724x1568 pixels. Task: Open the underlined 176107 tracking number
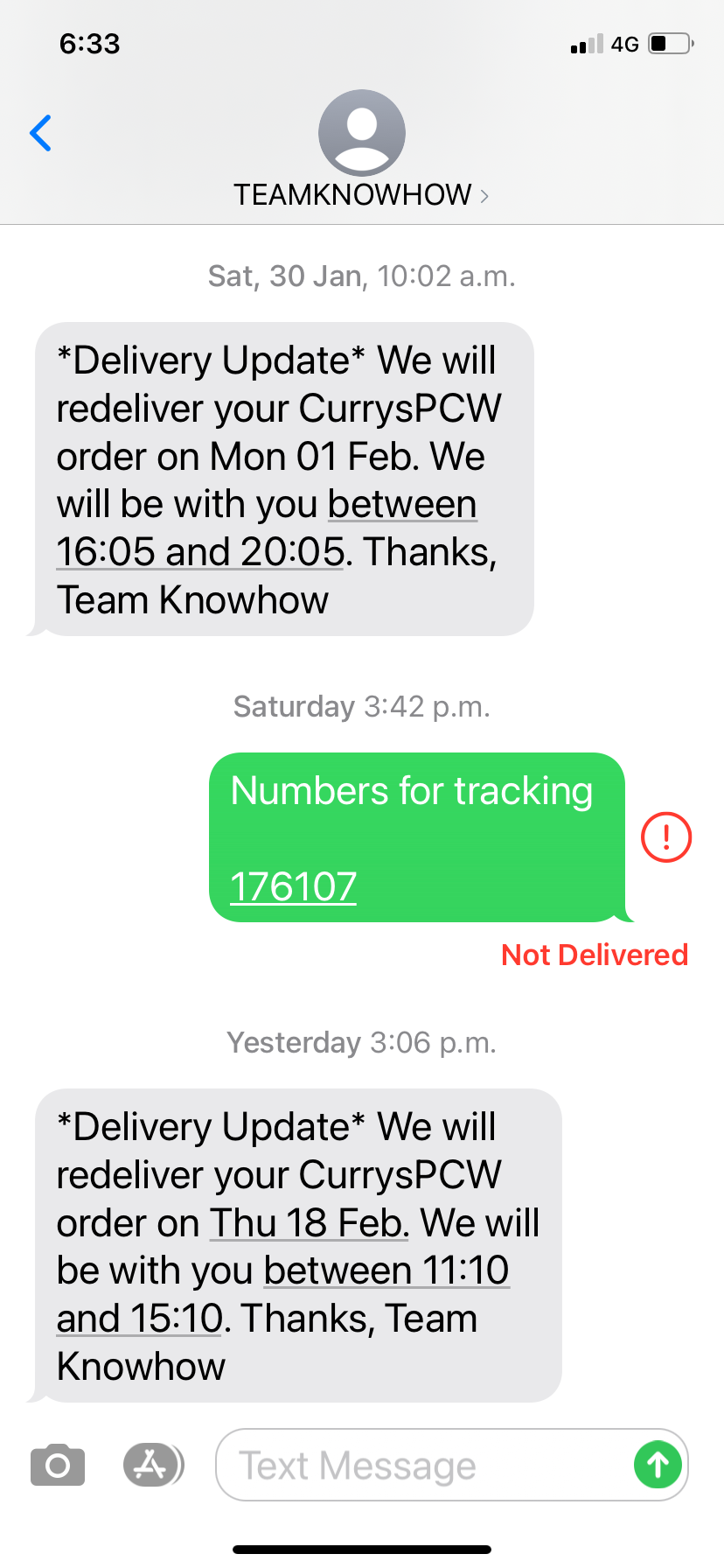pos(293,886)
